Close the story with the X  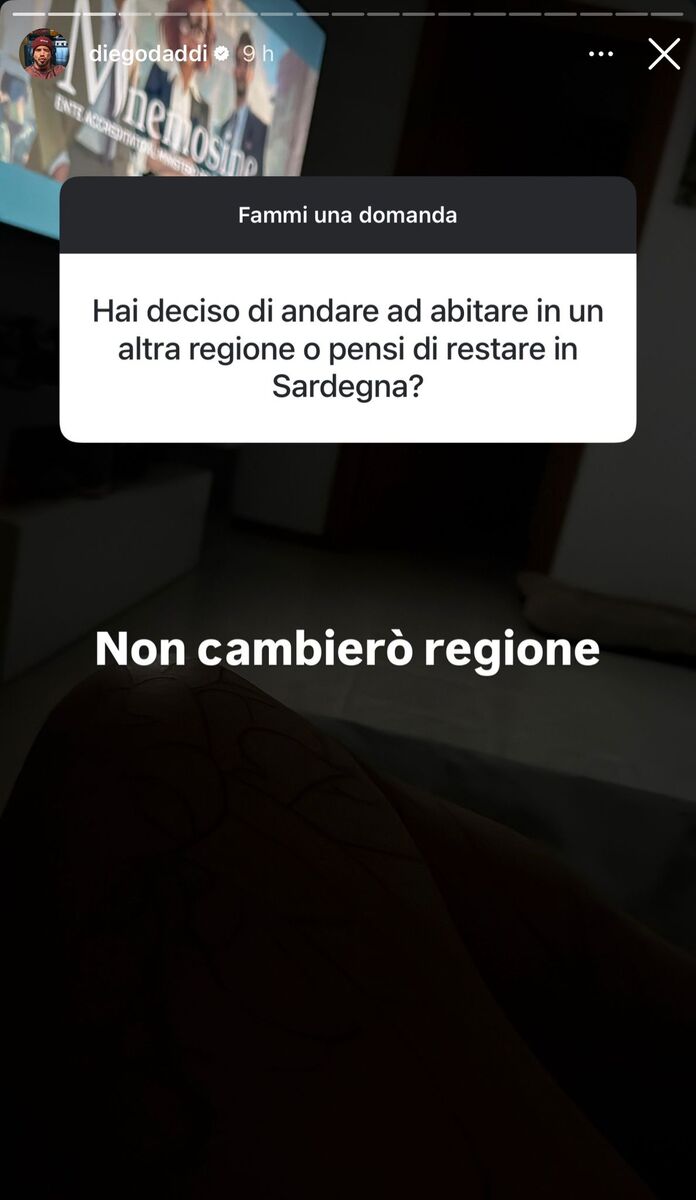pyautogui.click(x=664, y=54)
